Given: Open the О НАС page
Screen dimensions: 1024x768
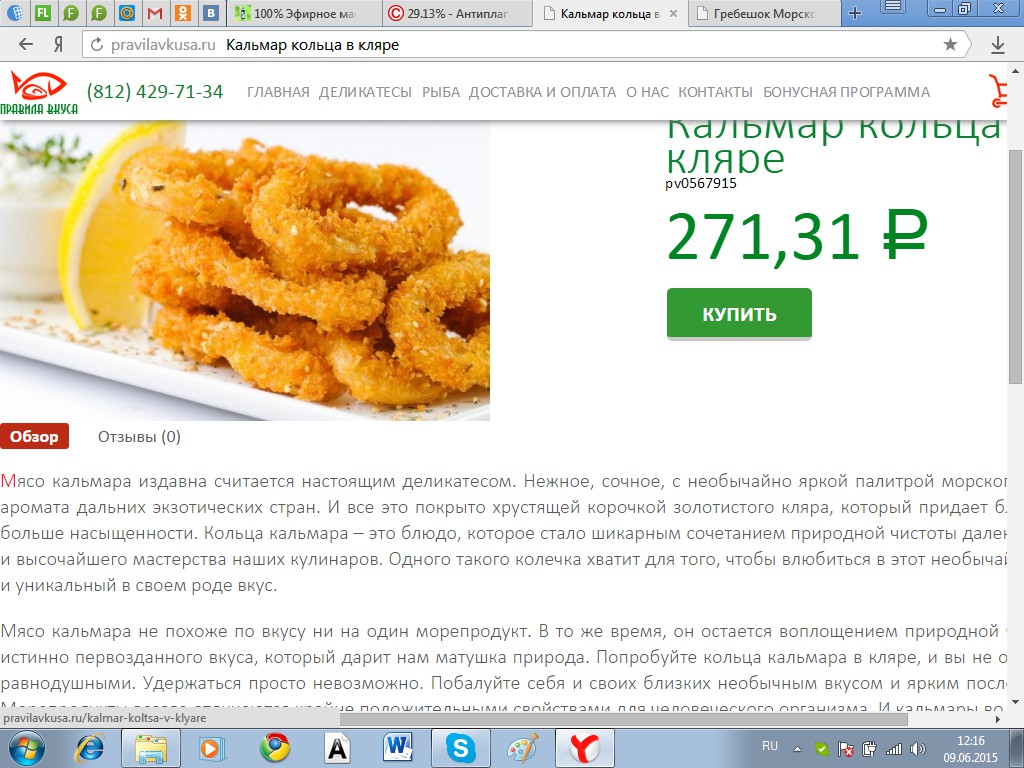Looking at the screenshot, I should [647, 92].
